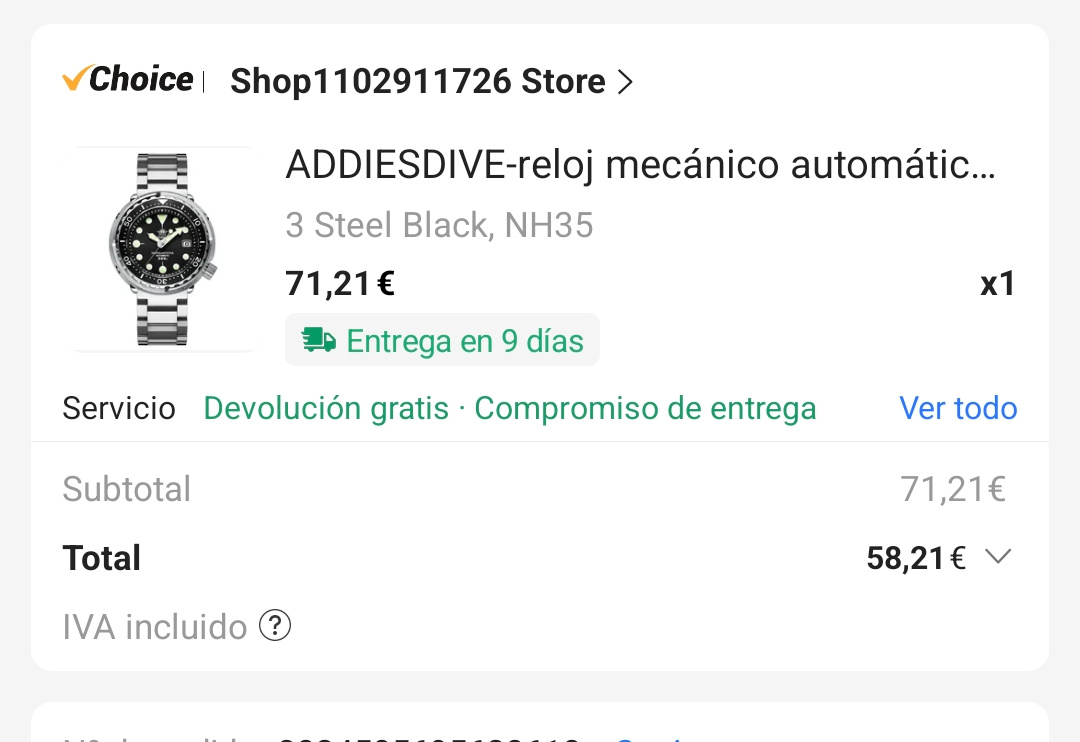The image size is (1080, 742).
Task: Tap Ver todo for service details
Action: pyautogui.click(x=958, y=409)
